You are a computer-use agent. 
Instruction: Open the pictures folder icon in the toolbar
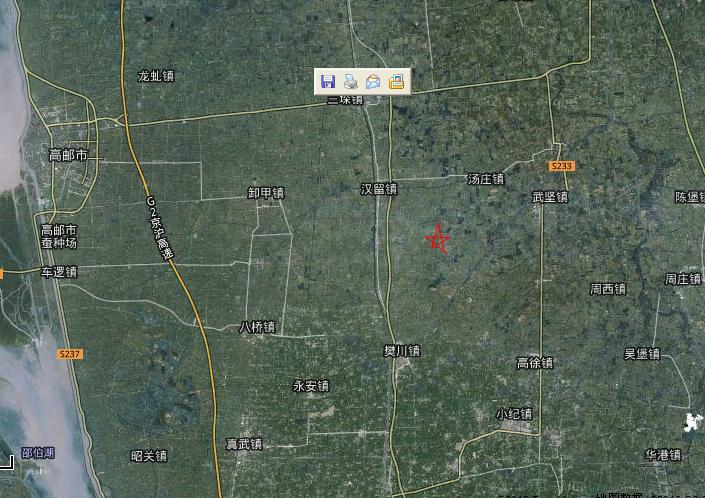coord(396,82)
